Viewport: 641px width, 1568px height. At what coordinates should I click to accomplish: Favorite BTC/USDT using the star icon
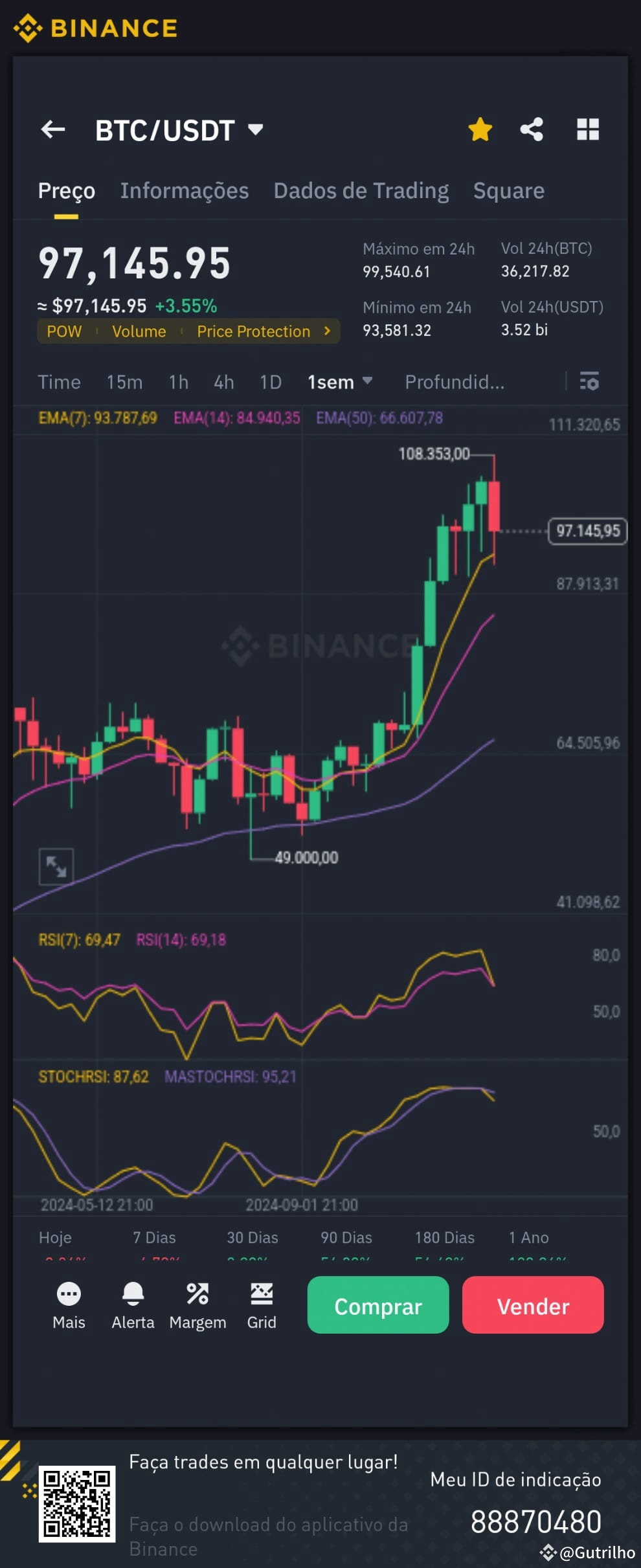coord(480,129)
